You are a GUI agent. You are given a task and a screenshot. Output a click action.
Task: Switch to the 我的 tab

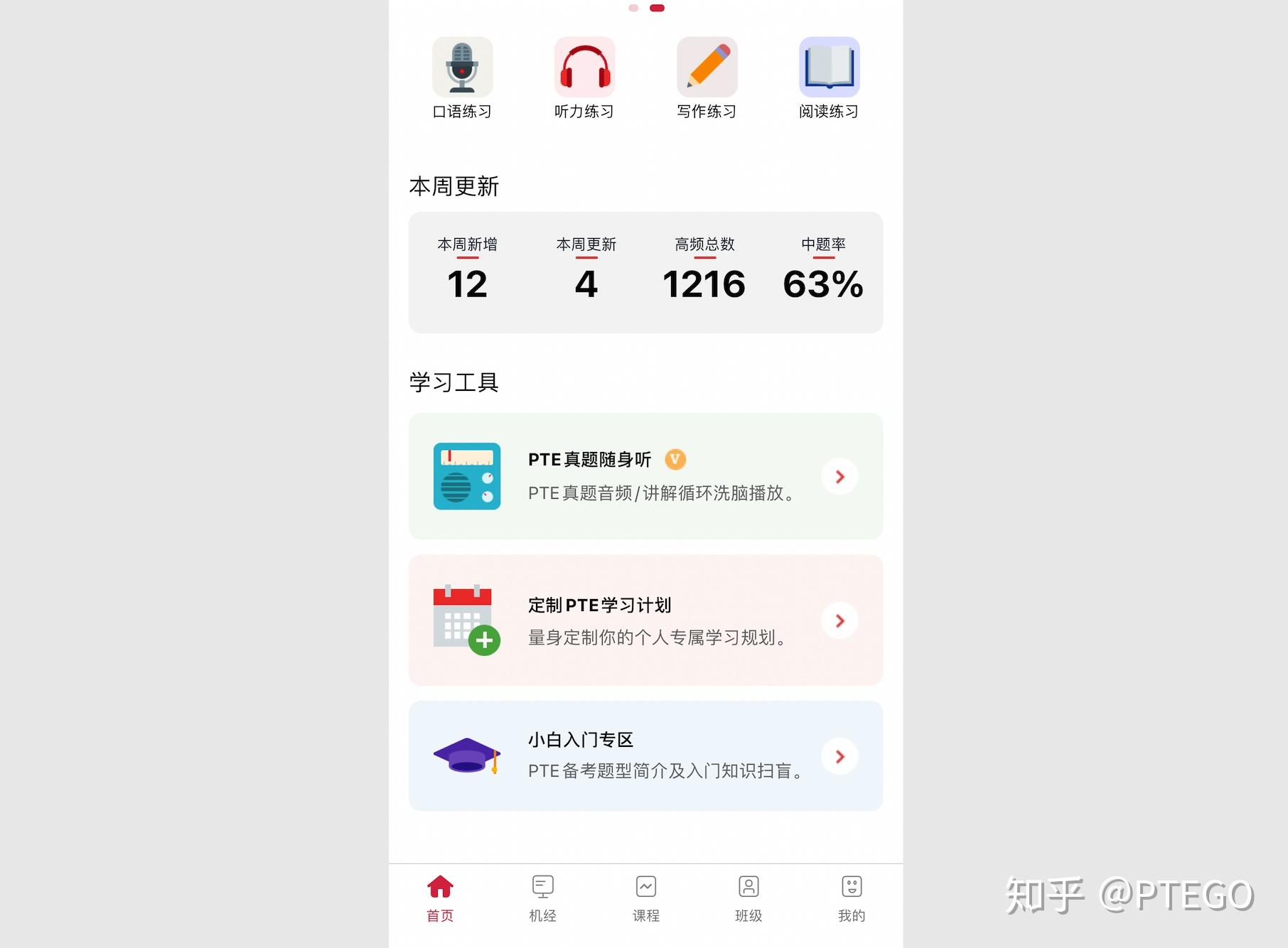851,898
